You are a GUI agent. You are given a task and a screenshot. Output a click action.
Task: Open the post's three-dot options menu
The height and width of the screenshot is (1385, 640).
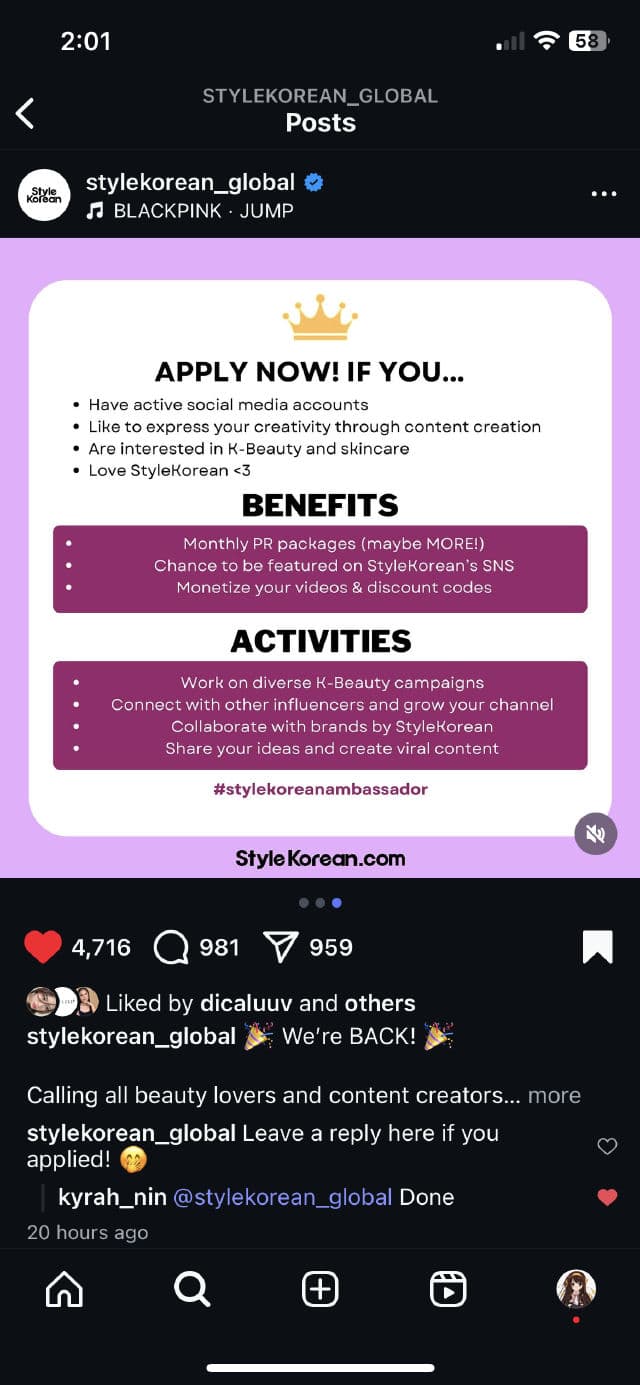(x=604, y=194)
